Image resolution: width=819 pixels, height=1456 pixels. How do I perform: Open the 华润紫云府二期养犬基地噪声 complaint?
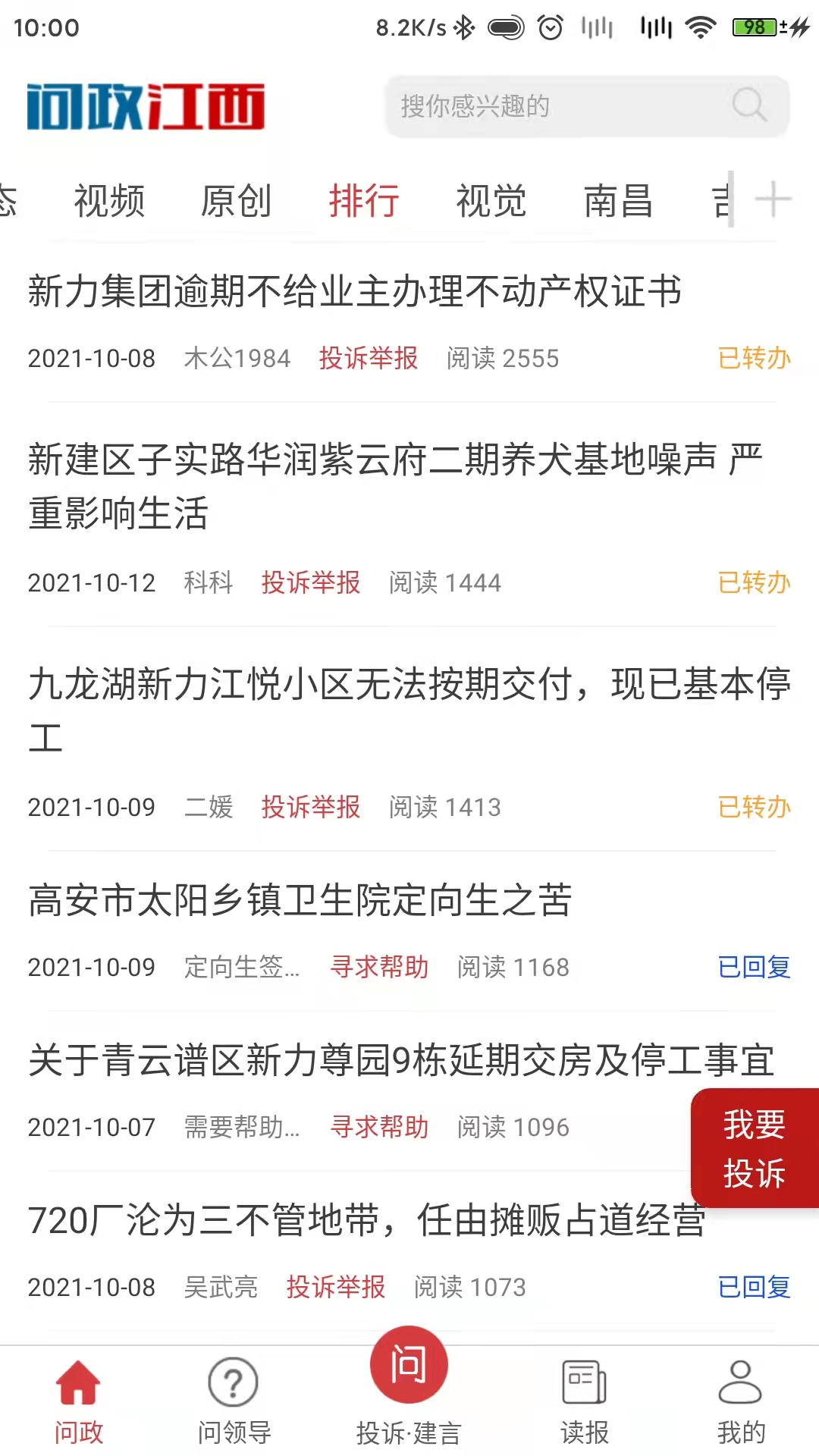[394, 485]
